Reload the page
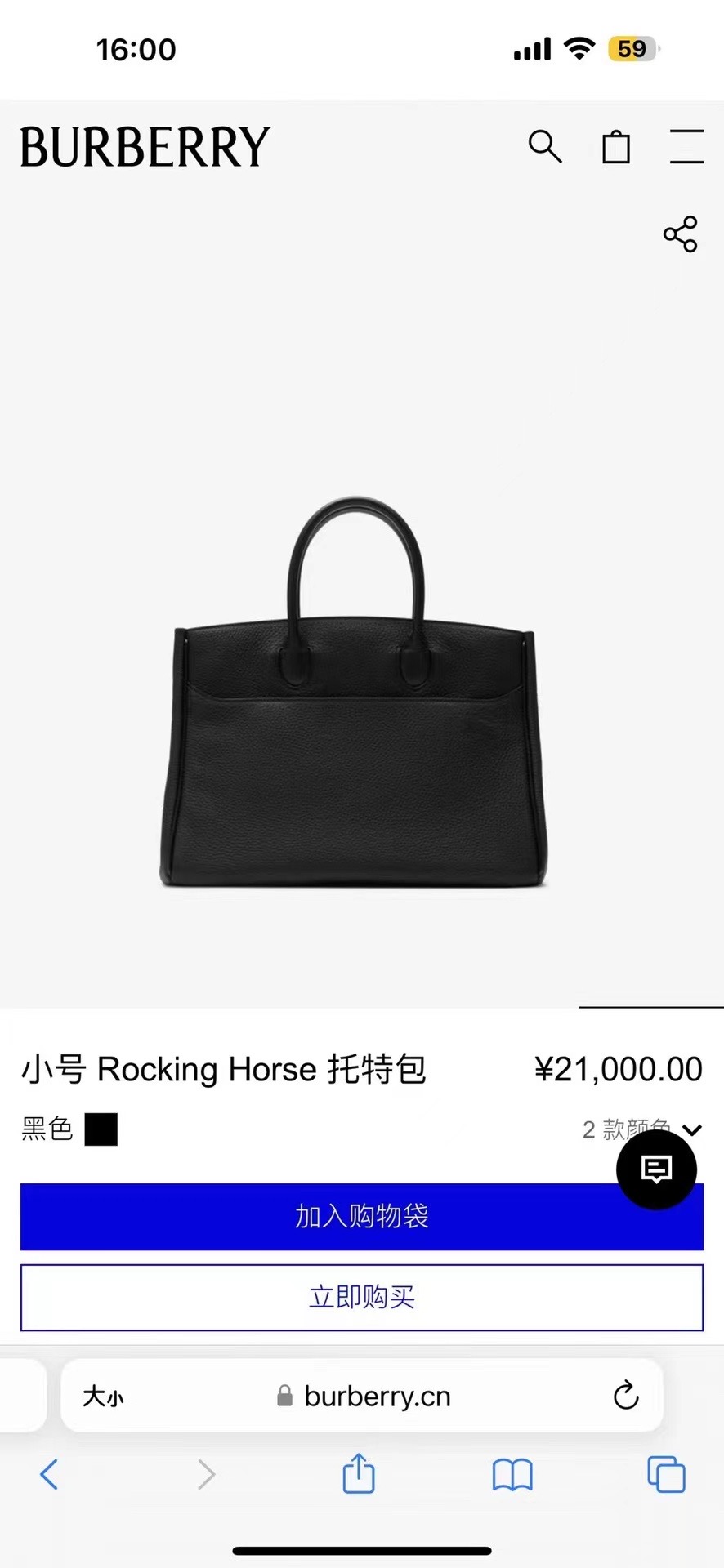Viewport: 724px width, 1568px height. [x=626, y=1396]
